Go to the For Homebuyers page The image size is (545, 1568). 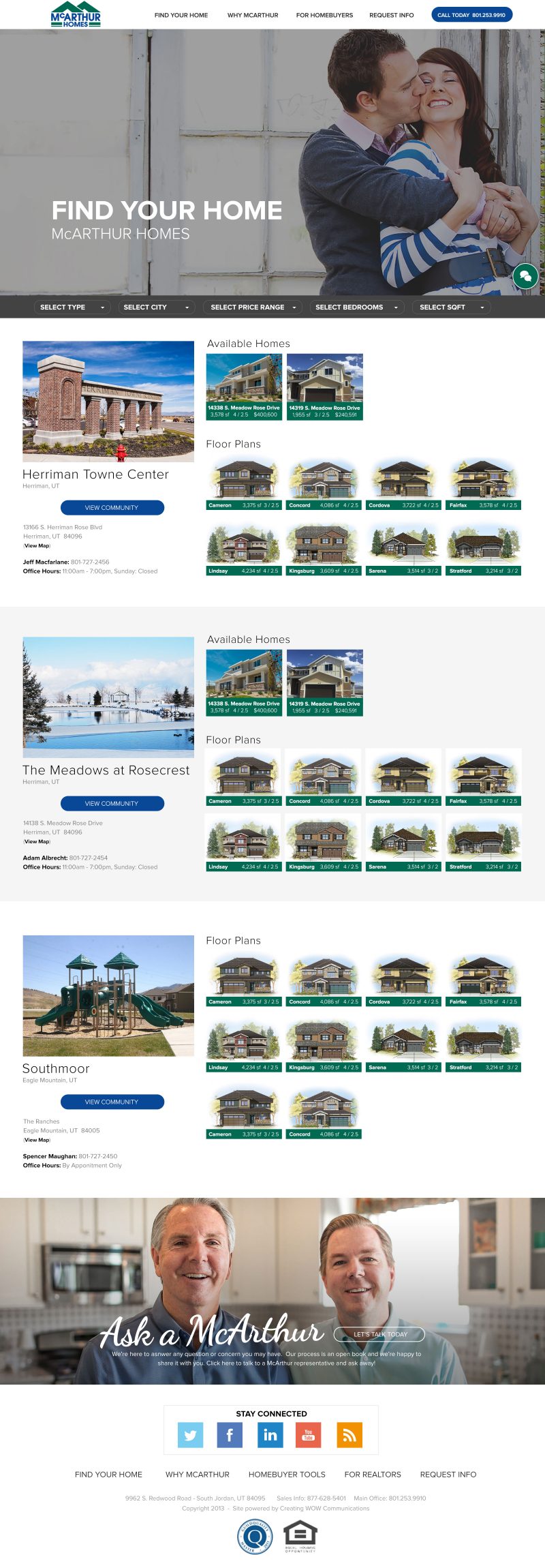tap(324, 15)
